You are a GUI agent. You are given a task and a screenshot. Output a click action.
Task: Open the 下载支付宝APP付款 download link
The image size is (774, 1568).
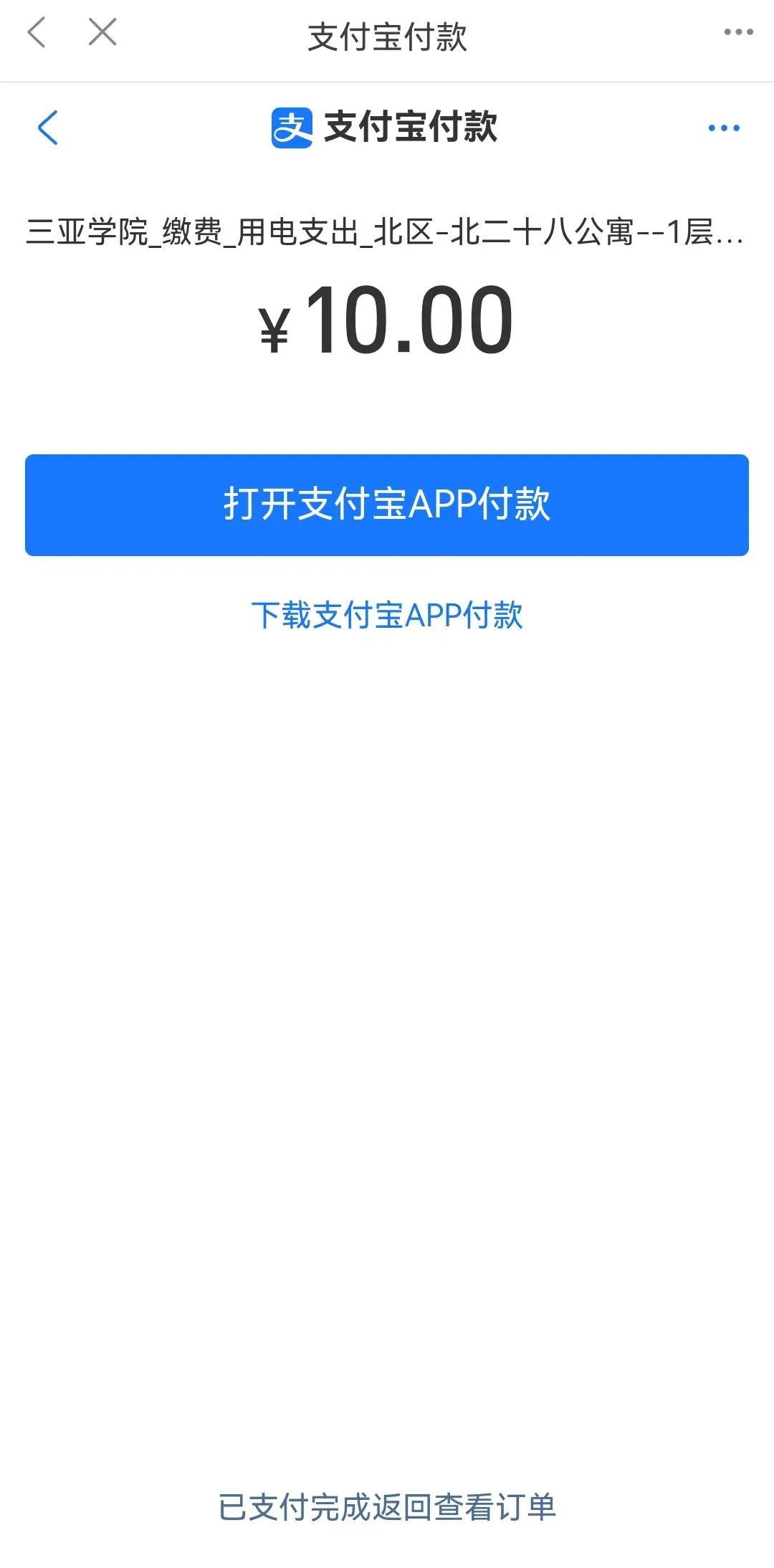pos(387,615)
